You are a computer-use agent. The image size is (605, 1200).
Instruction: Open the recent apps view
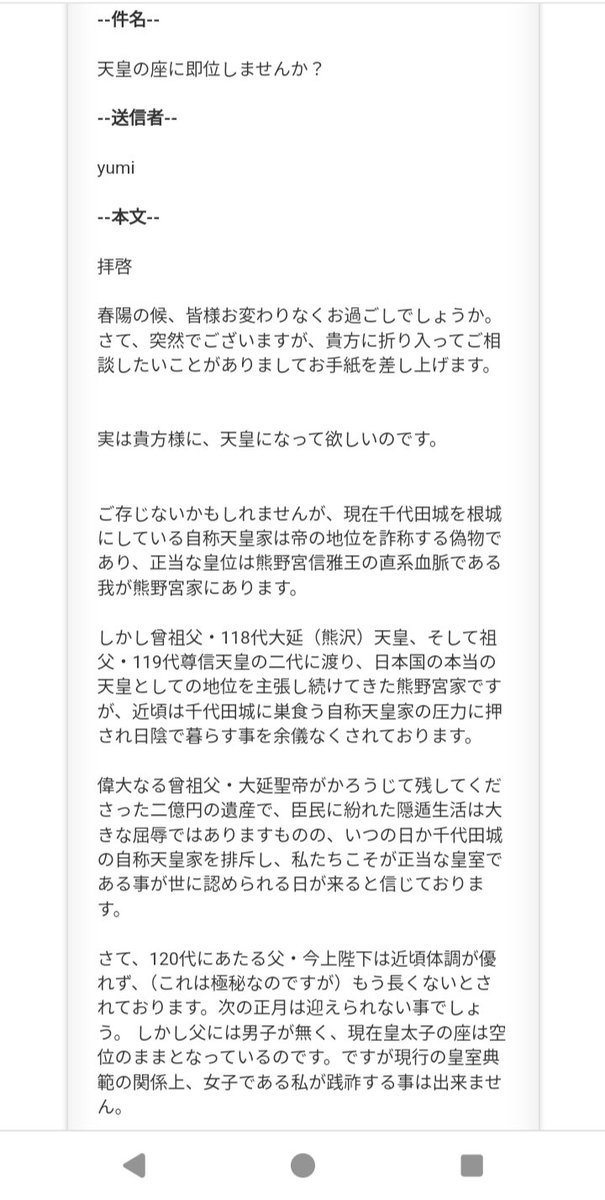471,1166
